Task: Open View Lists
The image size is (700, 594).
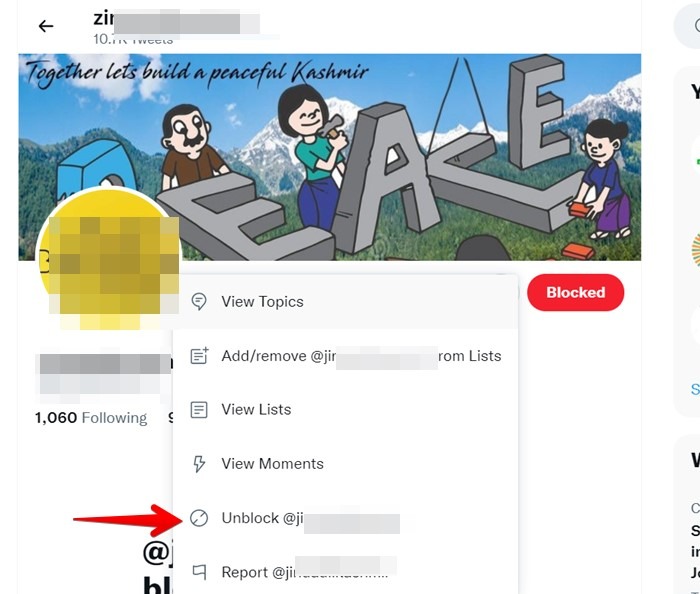Action: [x=256, y=410]
